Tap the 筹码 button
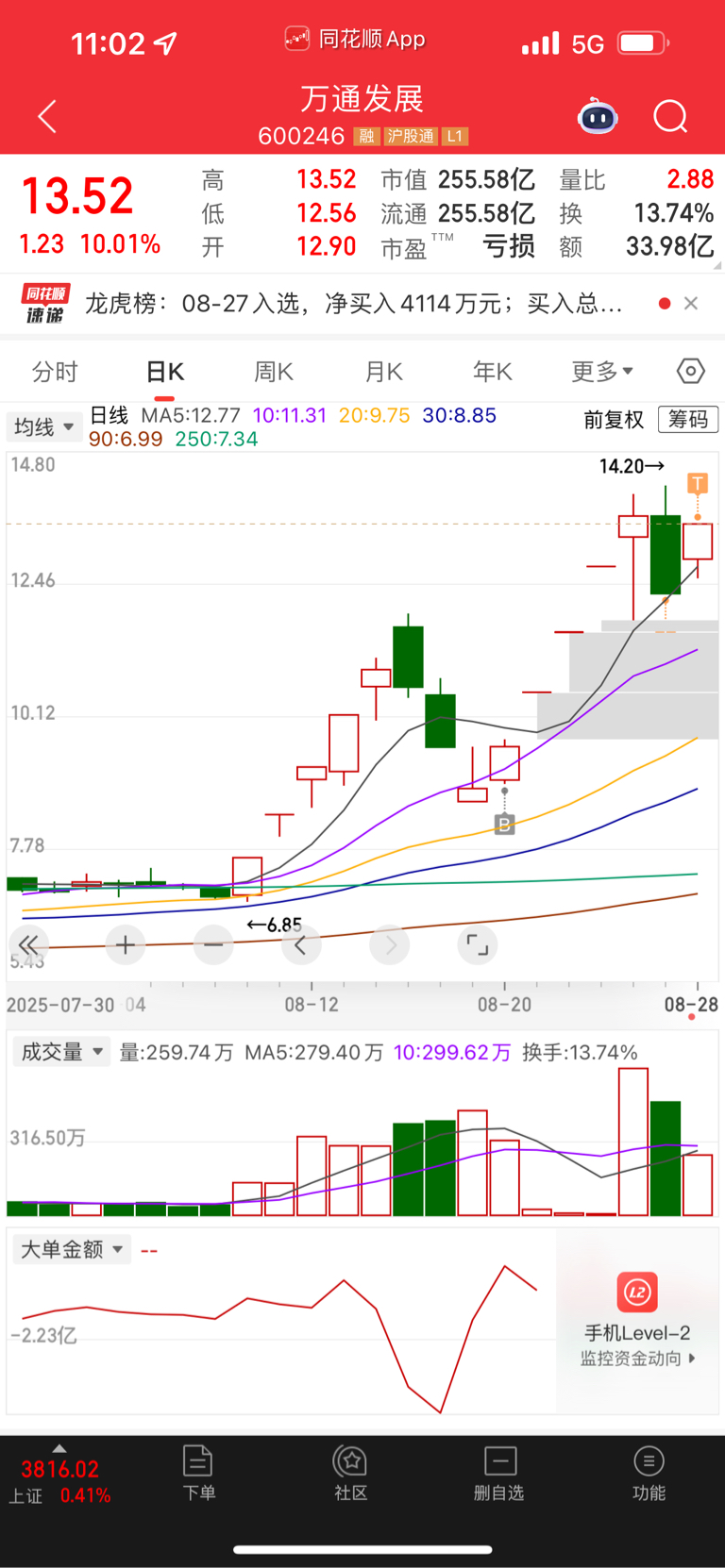This screenshot has height=1568, width=725. tap(688, 420)
